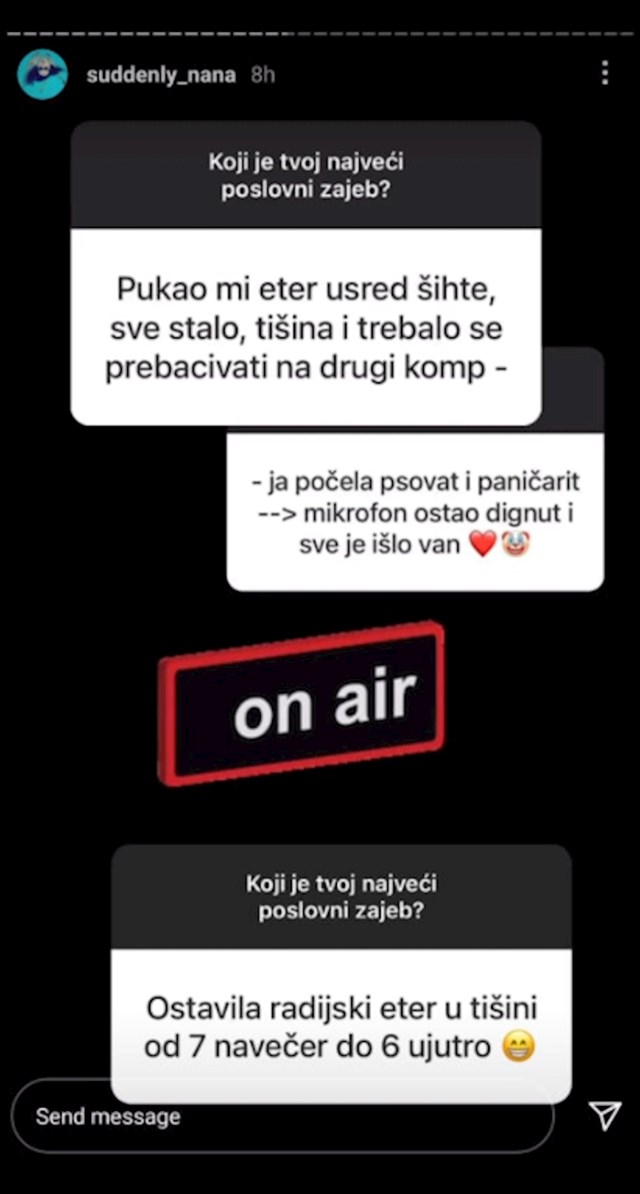The image size is (640, 1194).
Task: Open suddenly_nana's profile picture
Action: [42, 75]
